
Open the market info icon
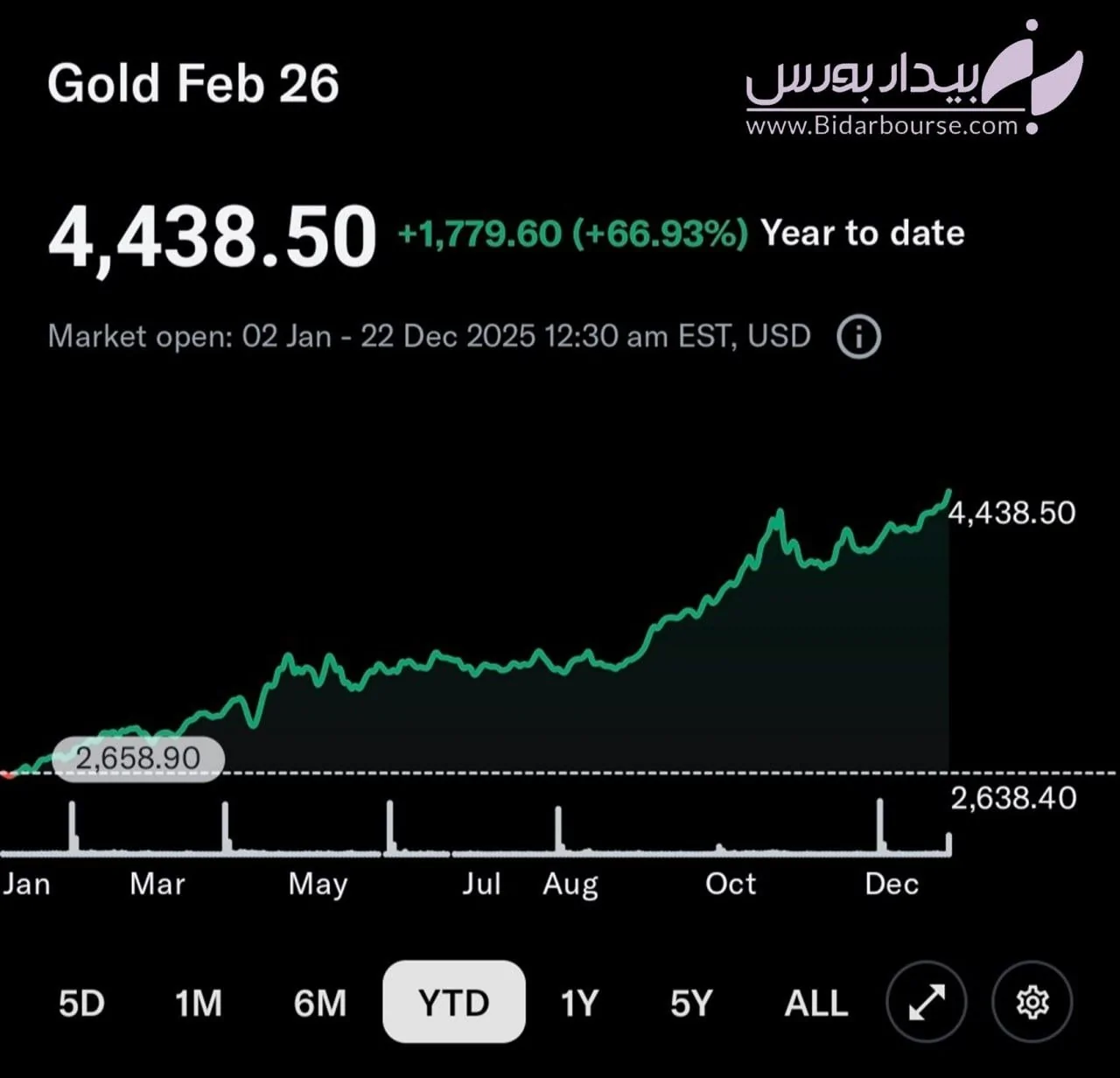point(858,337)
